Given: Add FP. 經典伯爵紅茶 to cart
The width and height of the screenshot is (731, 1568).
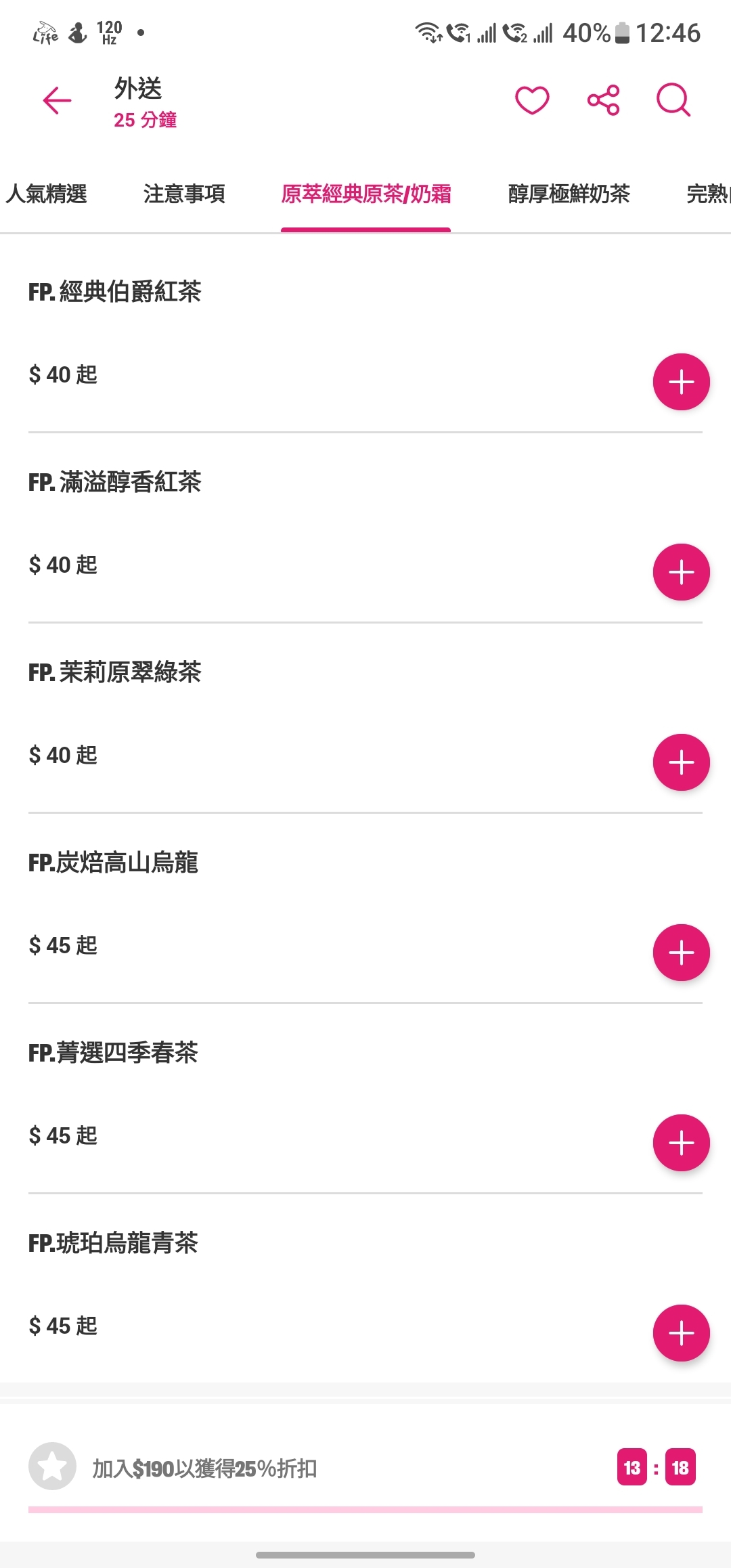Looking at the screenshot, I should pyautogui.click(x=681, y=382).
